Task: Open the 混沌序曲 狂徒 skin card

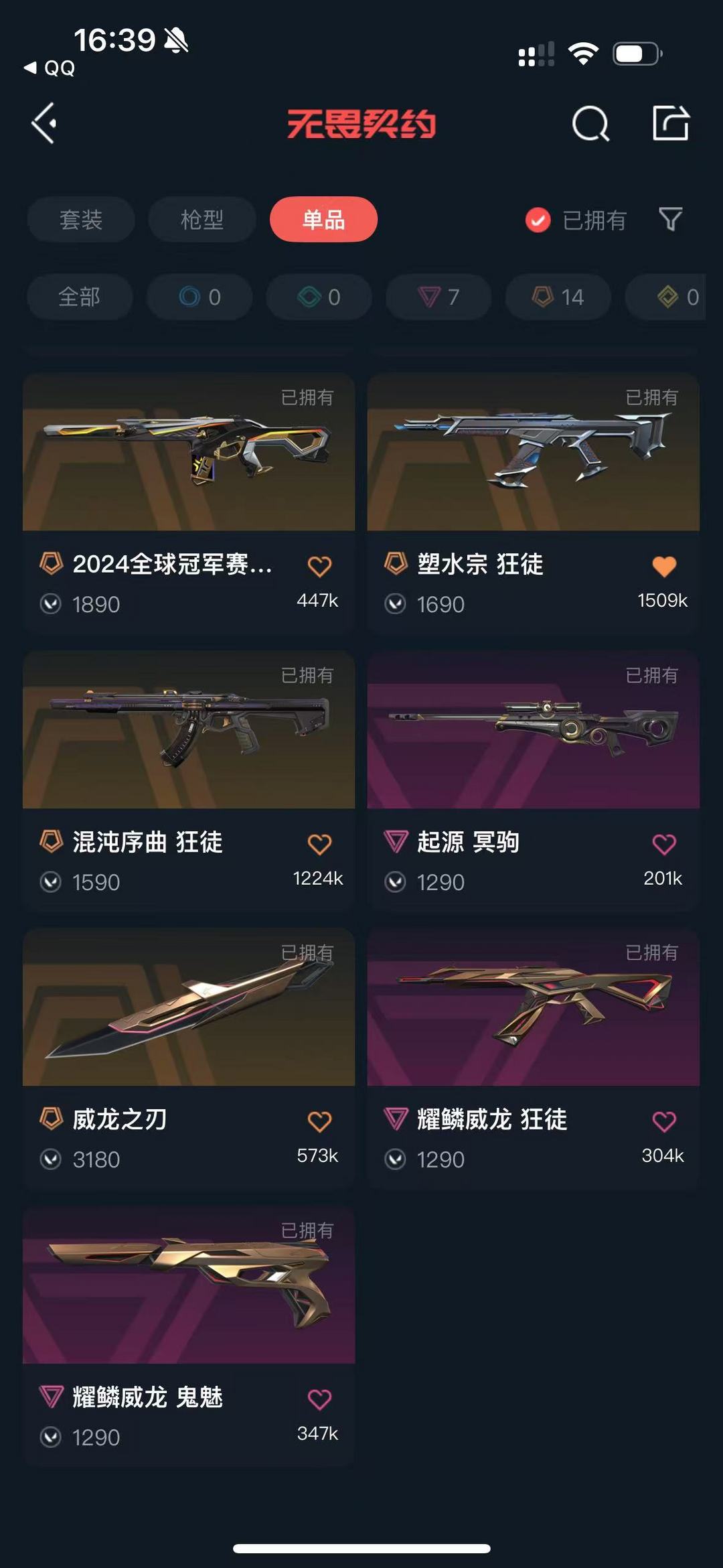Action: coord(189,780)
